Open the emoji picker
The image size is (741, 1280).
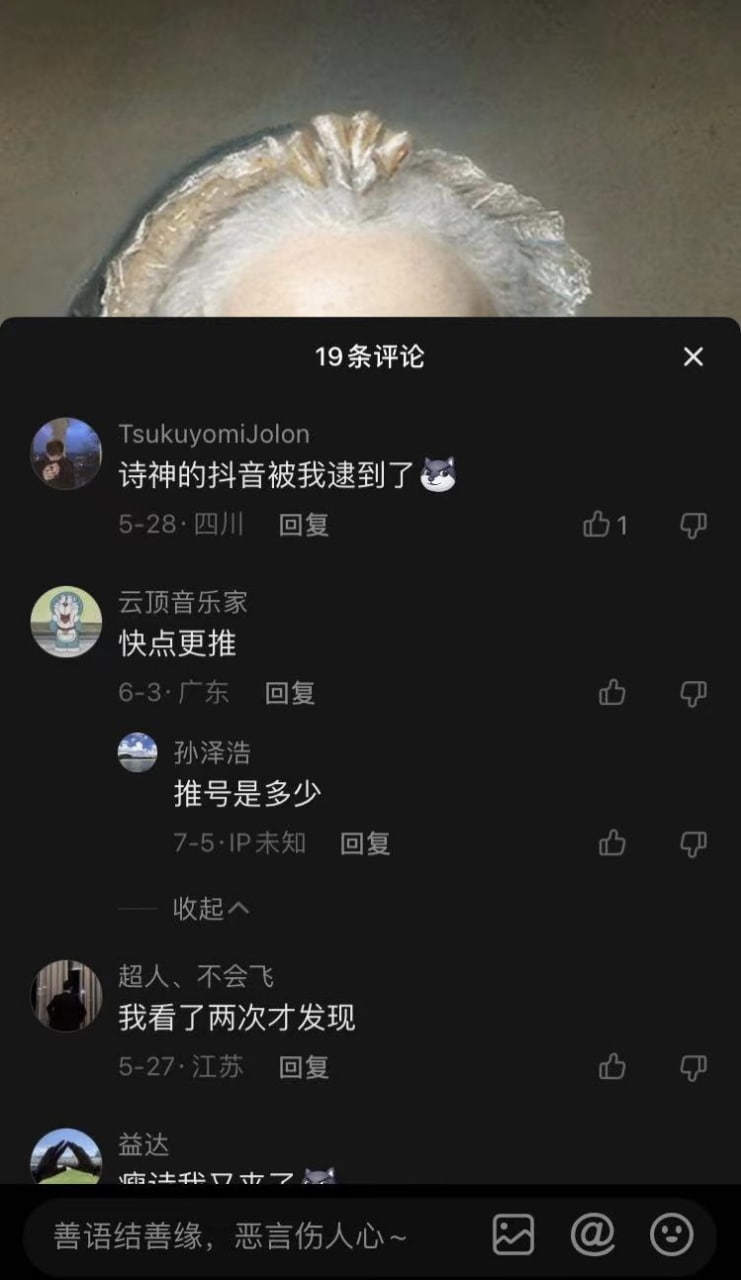coord(671,1236)
